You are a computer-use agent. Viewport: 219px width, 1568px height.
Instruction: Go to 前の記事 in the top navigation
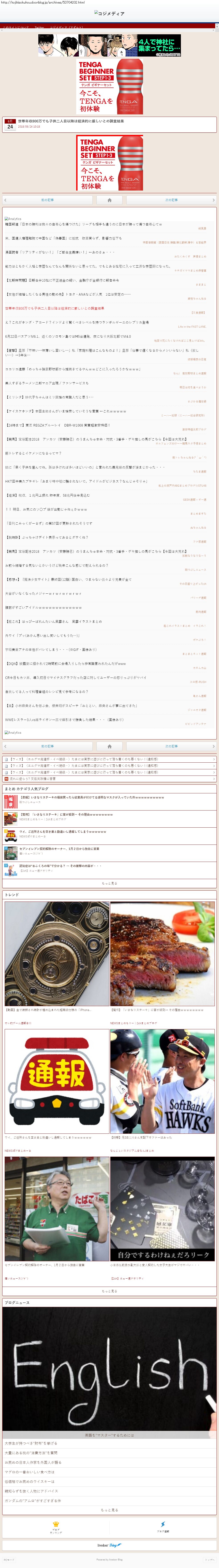[48, 200]
